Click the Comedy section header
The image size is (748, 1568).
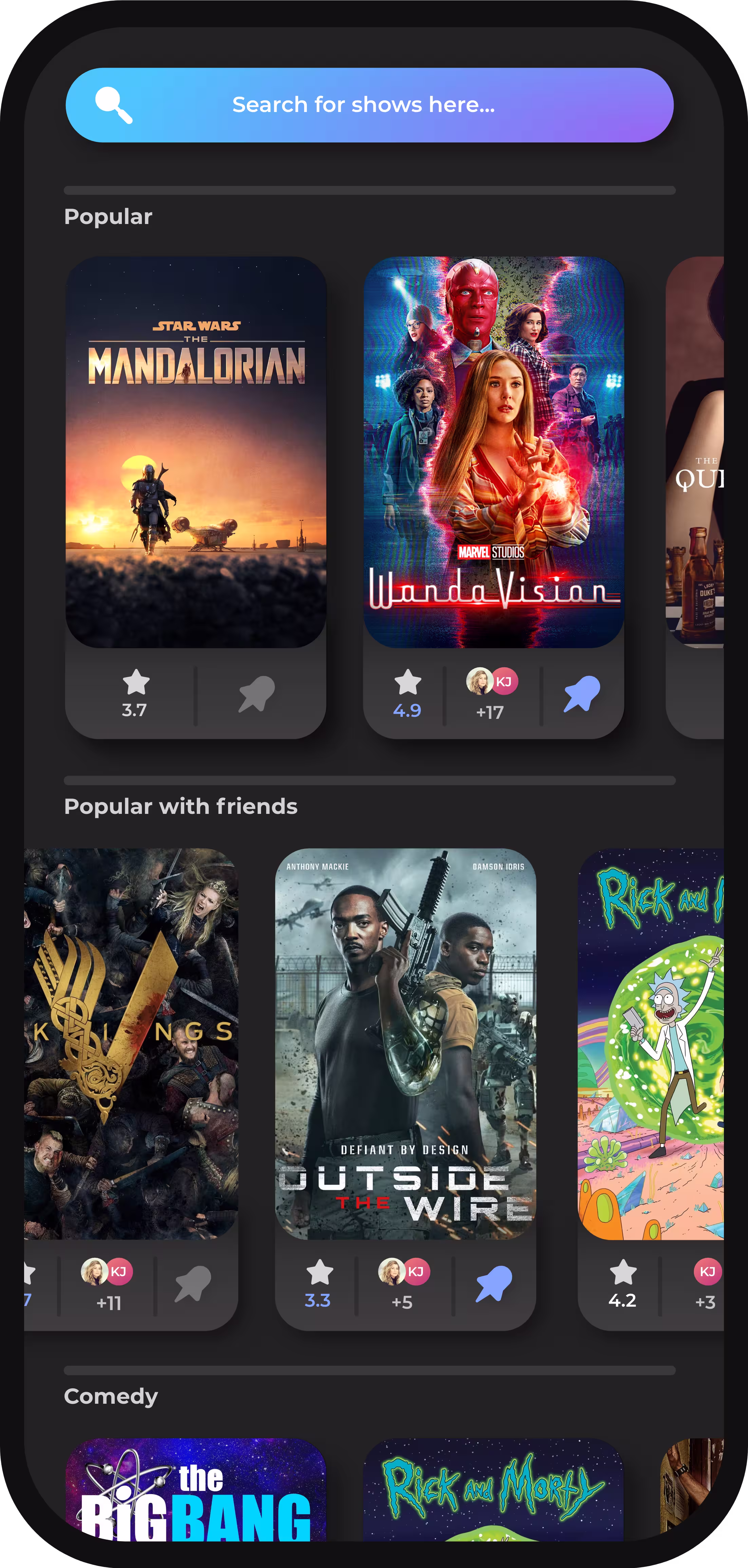[x=110, y=1396]
